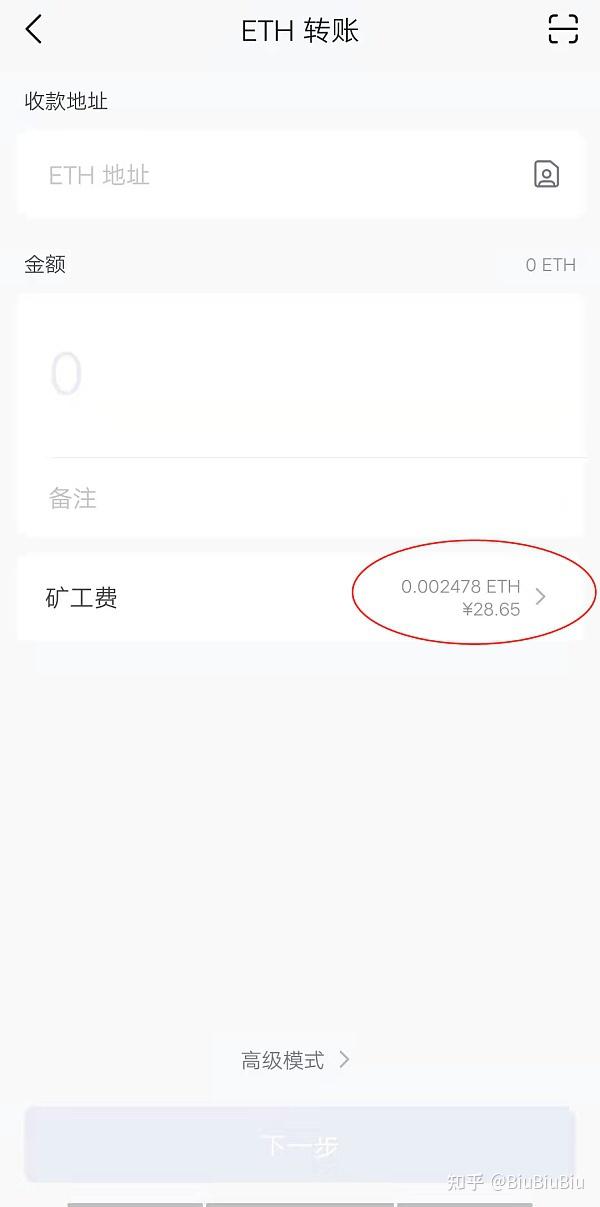This screenshot has width=600, height=1207.
Task: Tap the 备注 memo field
Action: [x=300, y=498]
